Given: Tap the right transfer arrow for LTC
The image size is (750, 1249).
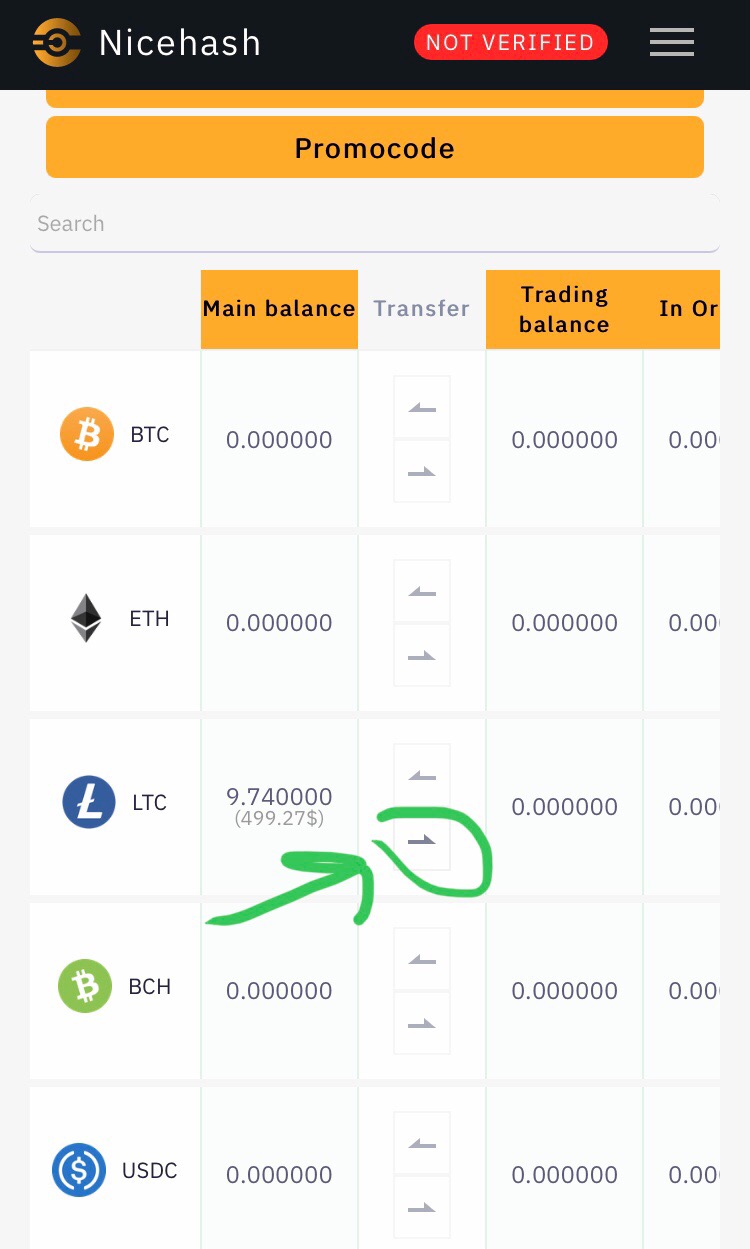Looking at the screenshot, I should click(422, 840).
